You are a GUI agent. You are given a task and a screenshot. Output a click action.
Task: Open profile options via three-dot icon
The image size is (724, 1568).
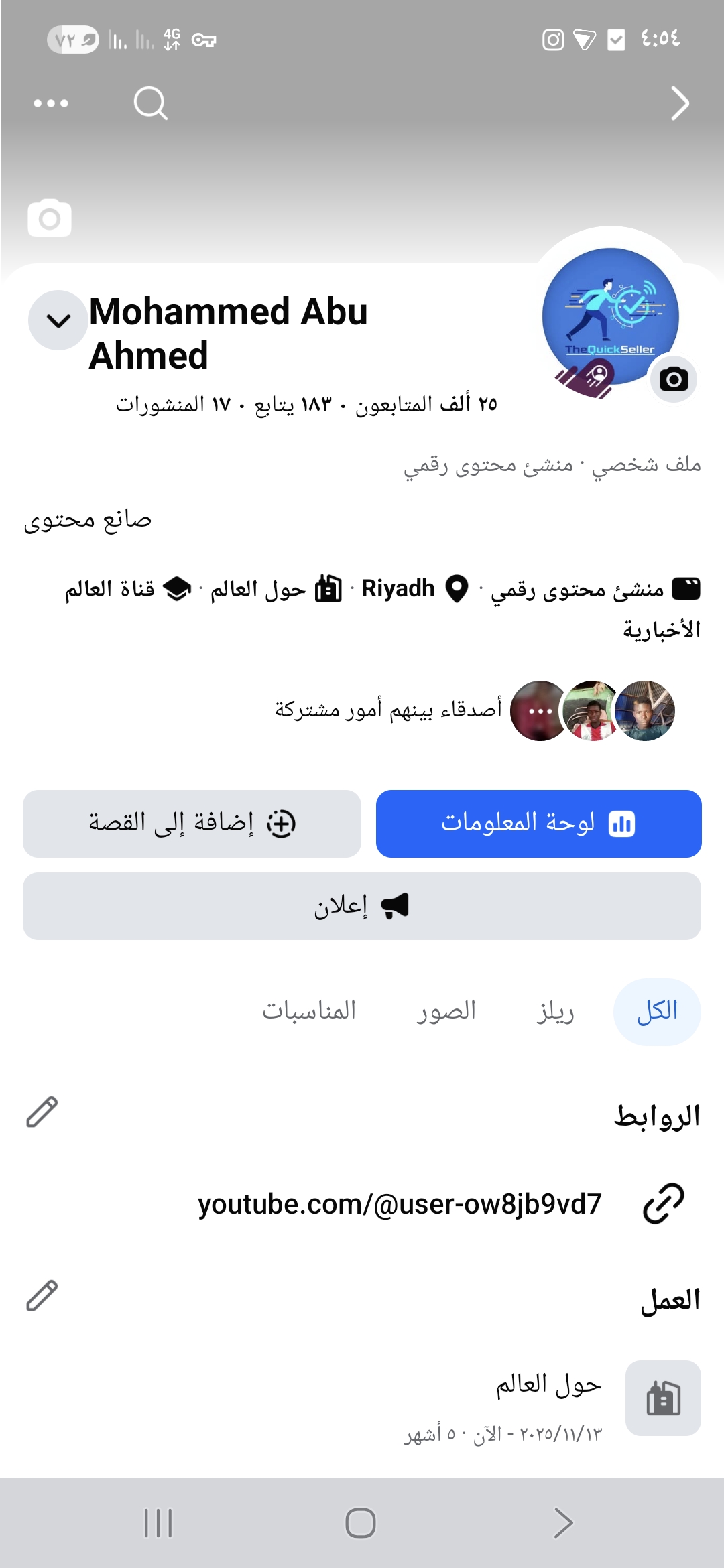point(48,103)
